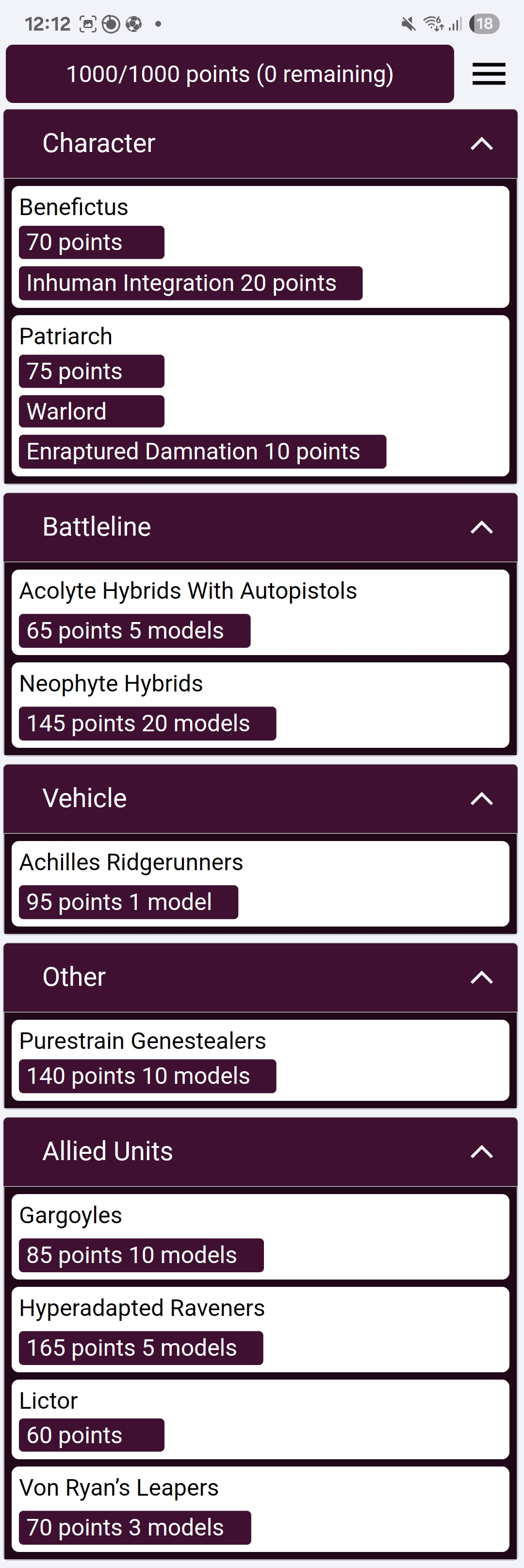Open Purestrain Genestealers unit card

pos(260,1061)
